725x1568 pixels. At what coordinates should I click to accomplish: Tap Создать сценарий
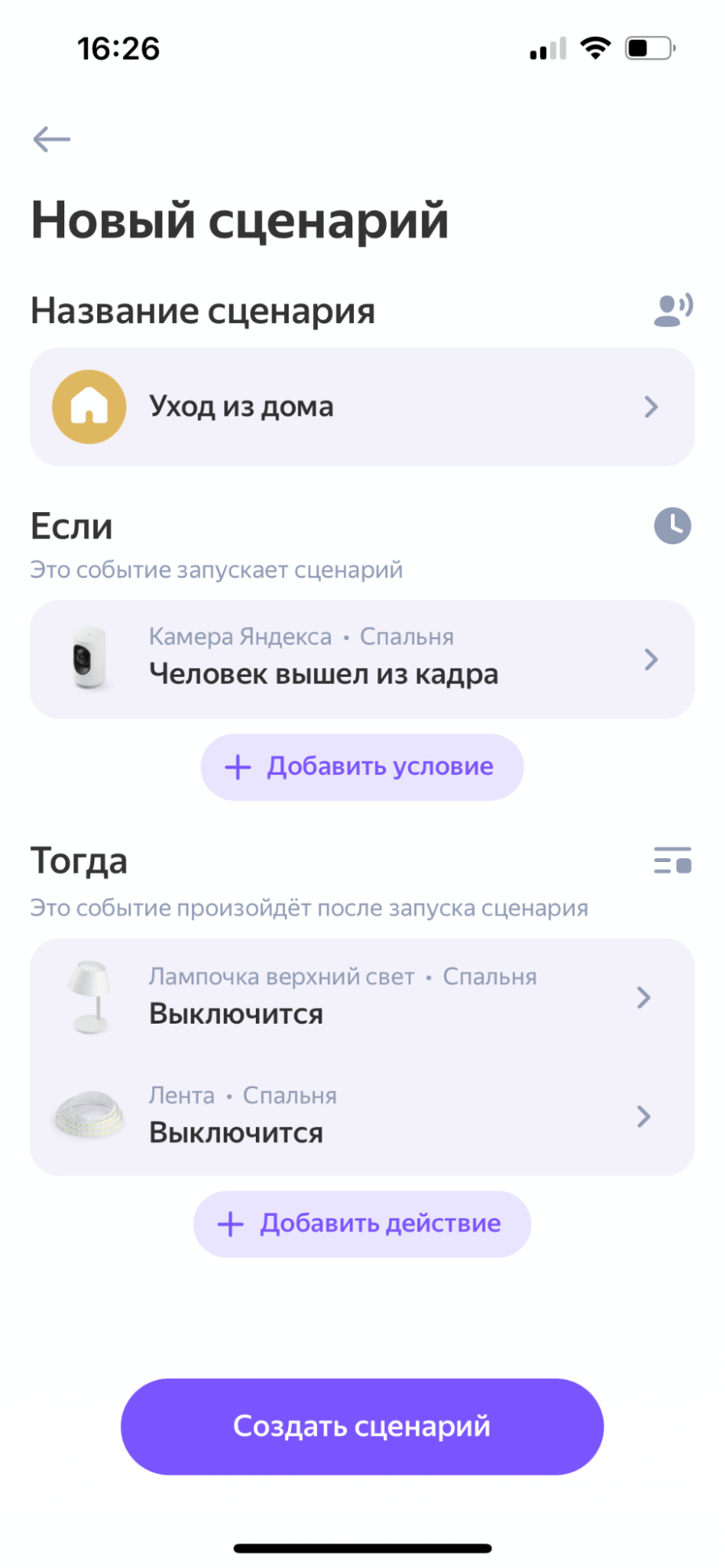point(362,1426)
